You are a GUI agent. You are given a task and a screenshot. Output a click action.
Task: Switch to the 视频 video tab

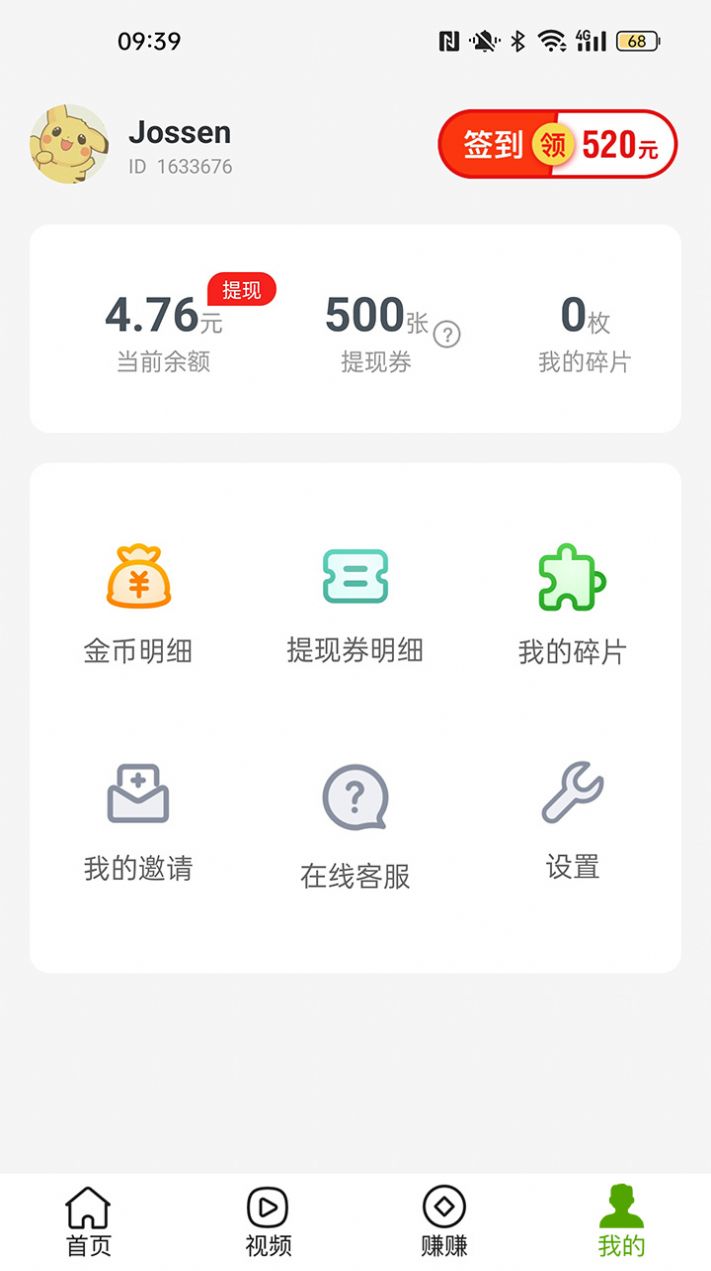(x=268, y=1221)
